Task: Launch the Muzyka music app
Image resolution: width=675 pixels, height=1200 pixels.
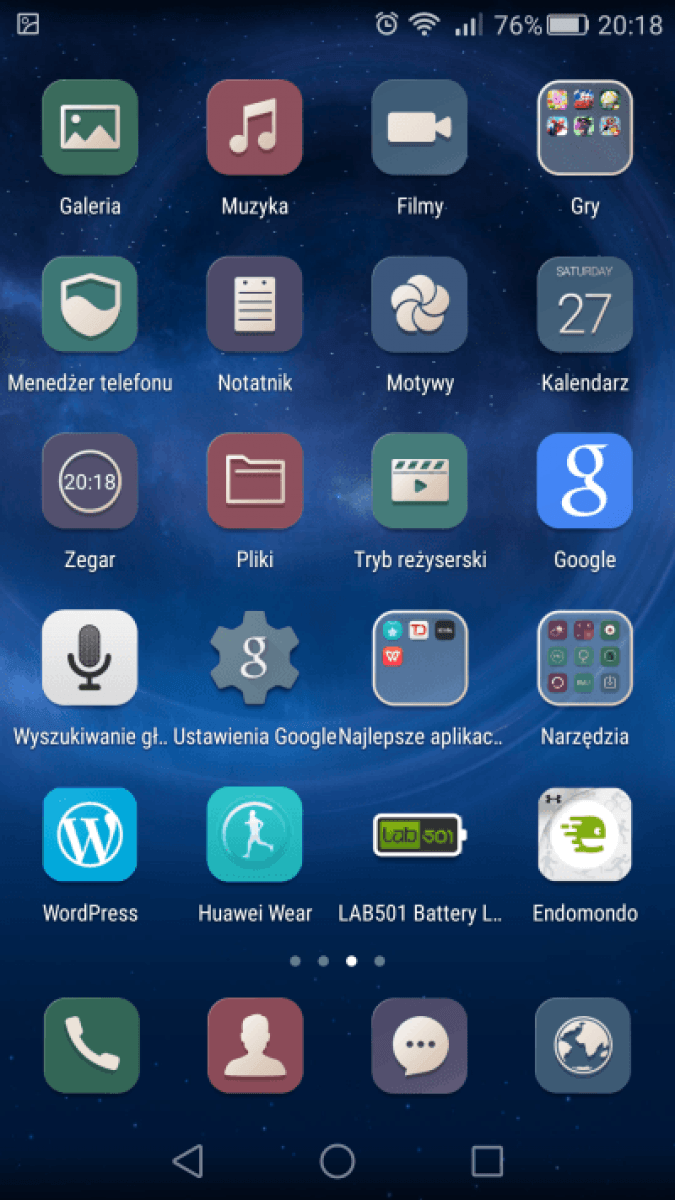Action: (254, 128)
